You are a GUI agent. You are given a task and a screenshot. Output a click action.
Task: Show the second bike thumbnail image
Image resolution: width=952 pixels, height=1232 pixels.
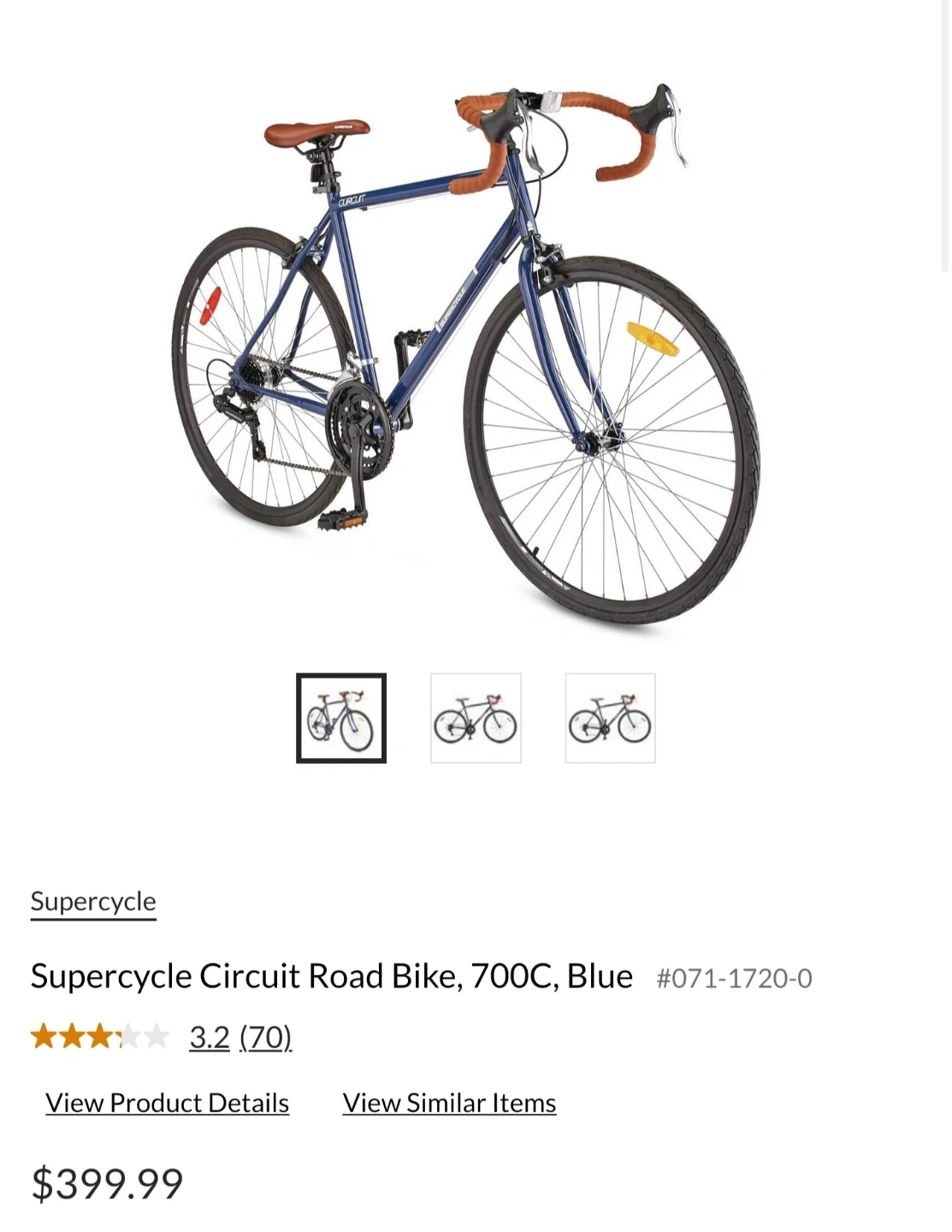[476, 718]
